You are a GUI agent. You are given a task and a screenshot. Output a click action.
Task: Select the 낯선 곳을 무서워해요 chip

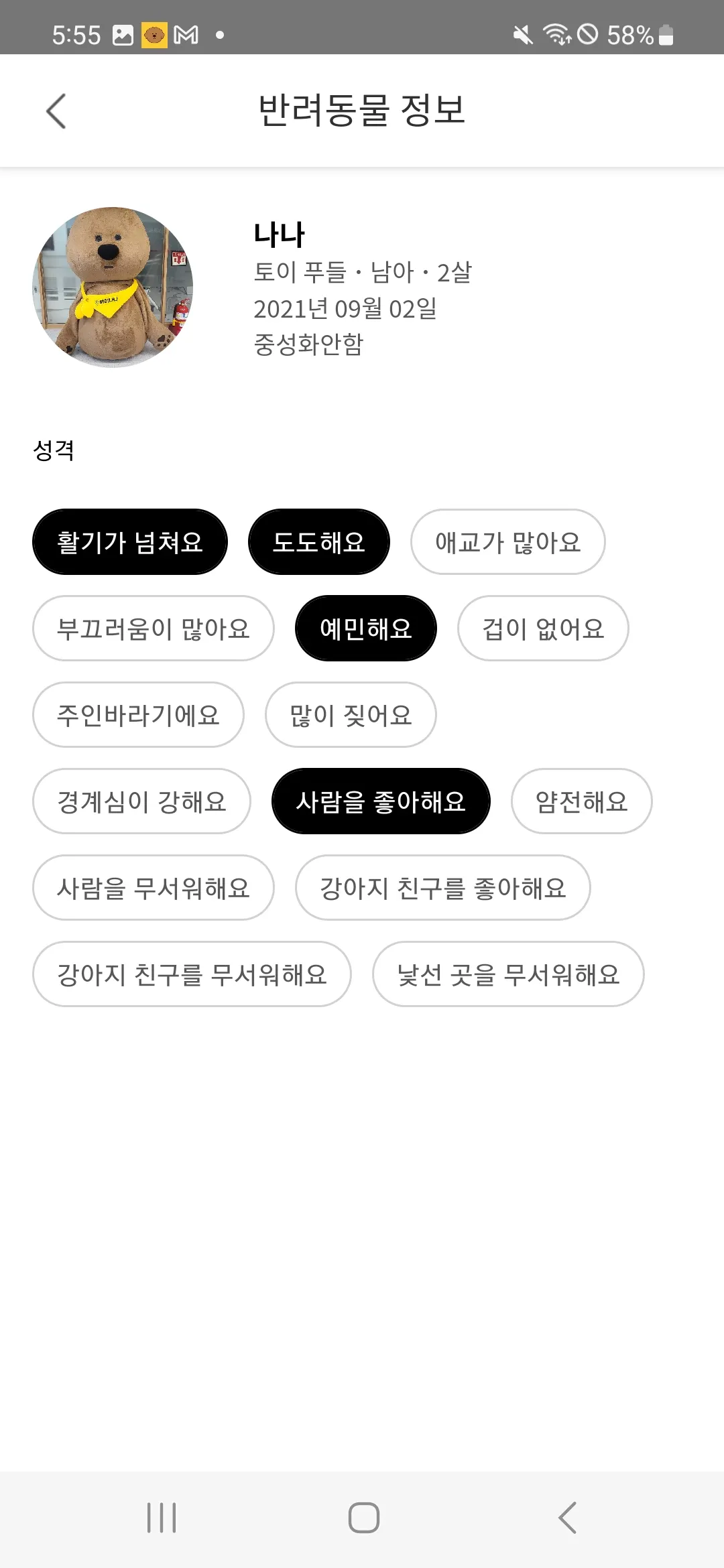pyautogui.click(x=508, y=974)
